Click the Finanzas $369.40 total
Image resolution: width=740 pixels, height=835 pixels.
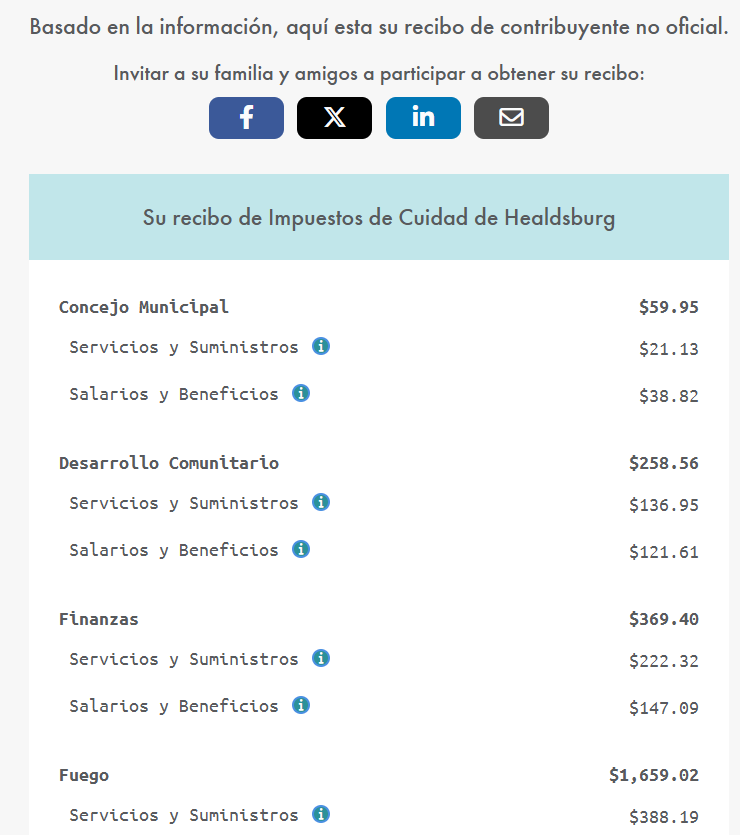click(664, 619)
